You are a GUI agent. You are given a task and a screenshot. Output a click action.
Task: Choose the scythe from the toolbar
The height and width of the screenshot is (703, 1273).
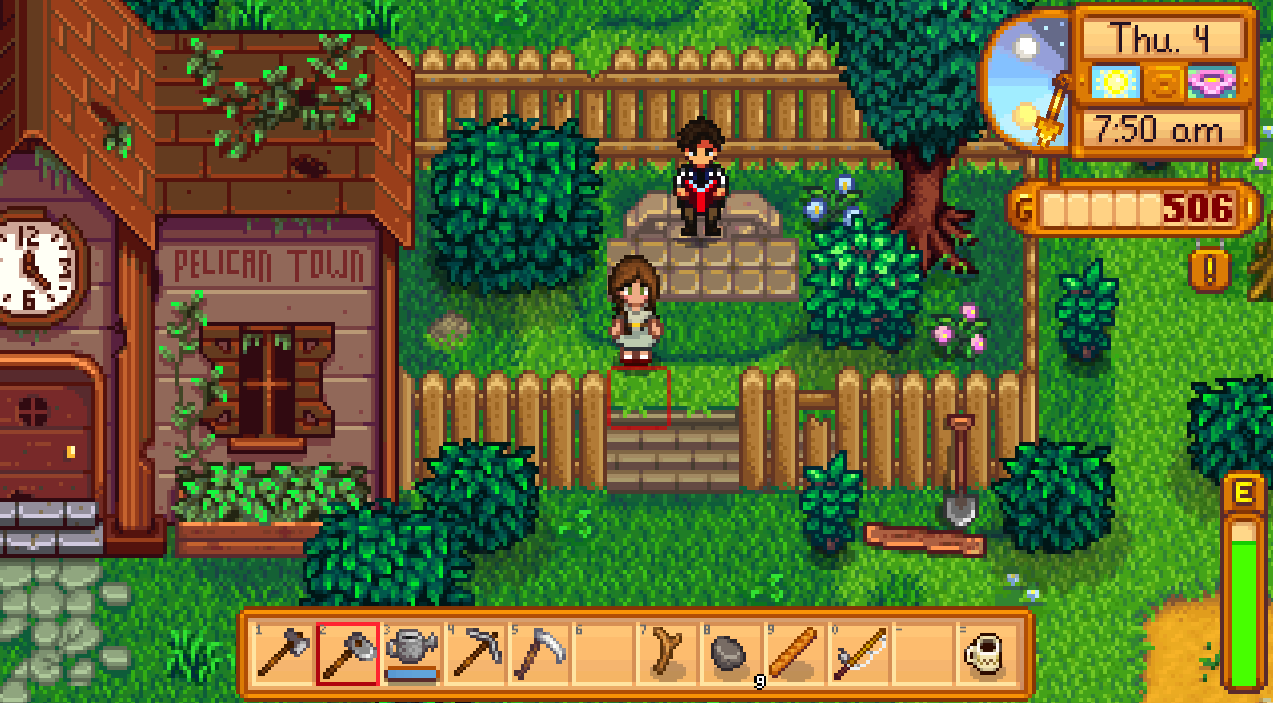tap(539, 653)
